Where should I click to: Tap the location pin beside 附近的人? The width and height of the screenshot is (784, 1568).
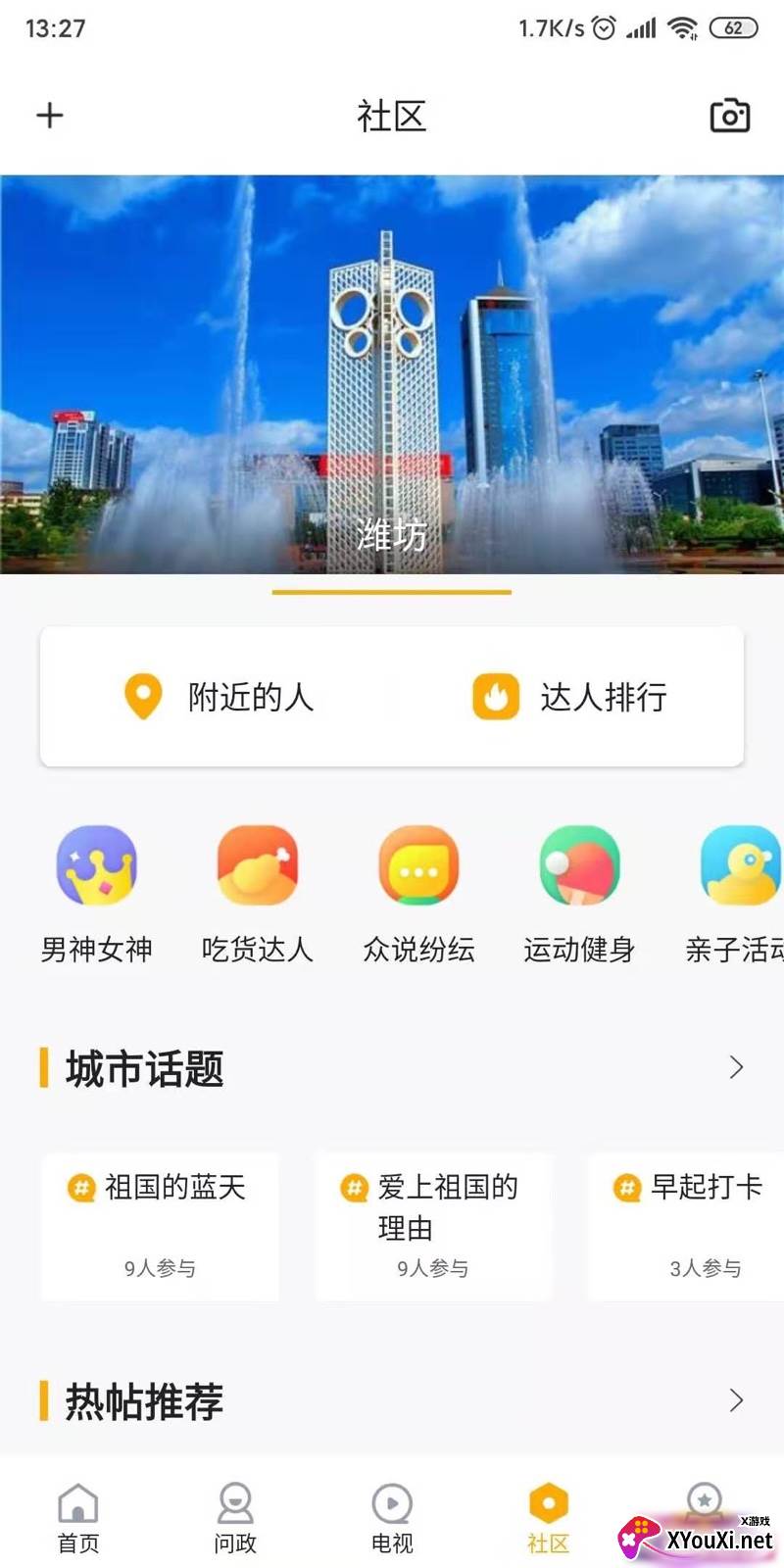142,697
